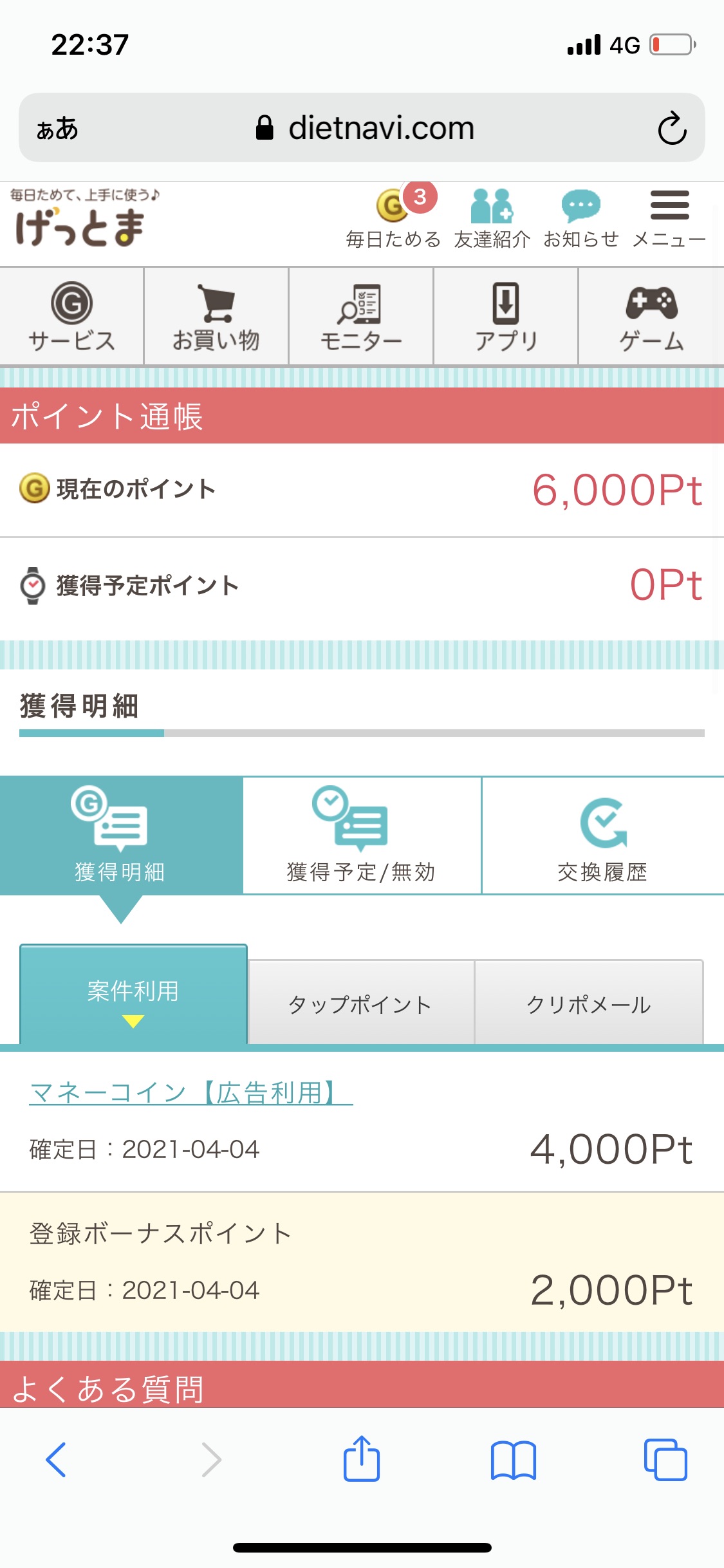
Task: Open the モニター category
Action: (x=361, y=317)
